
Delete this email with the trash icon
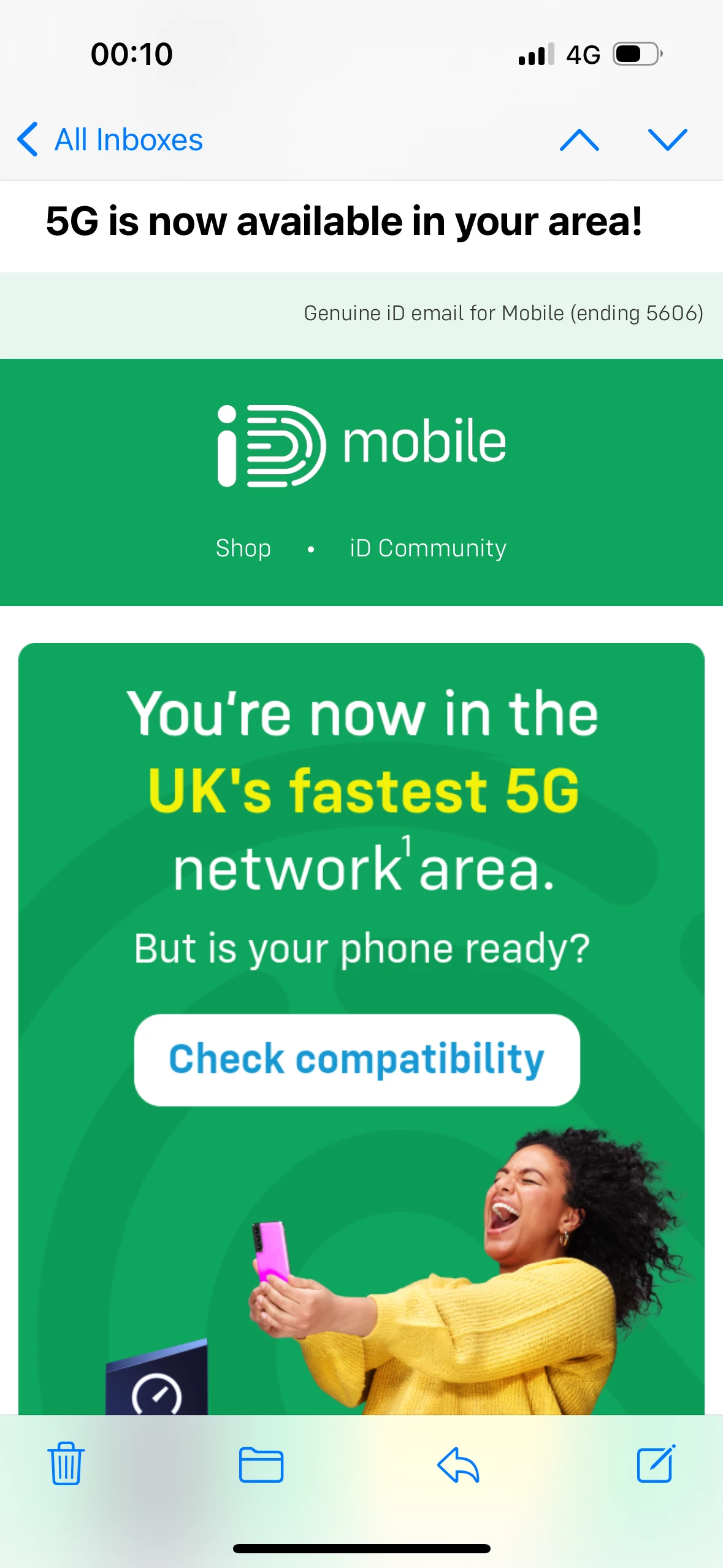tap(66, 1464)
